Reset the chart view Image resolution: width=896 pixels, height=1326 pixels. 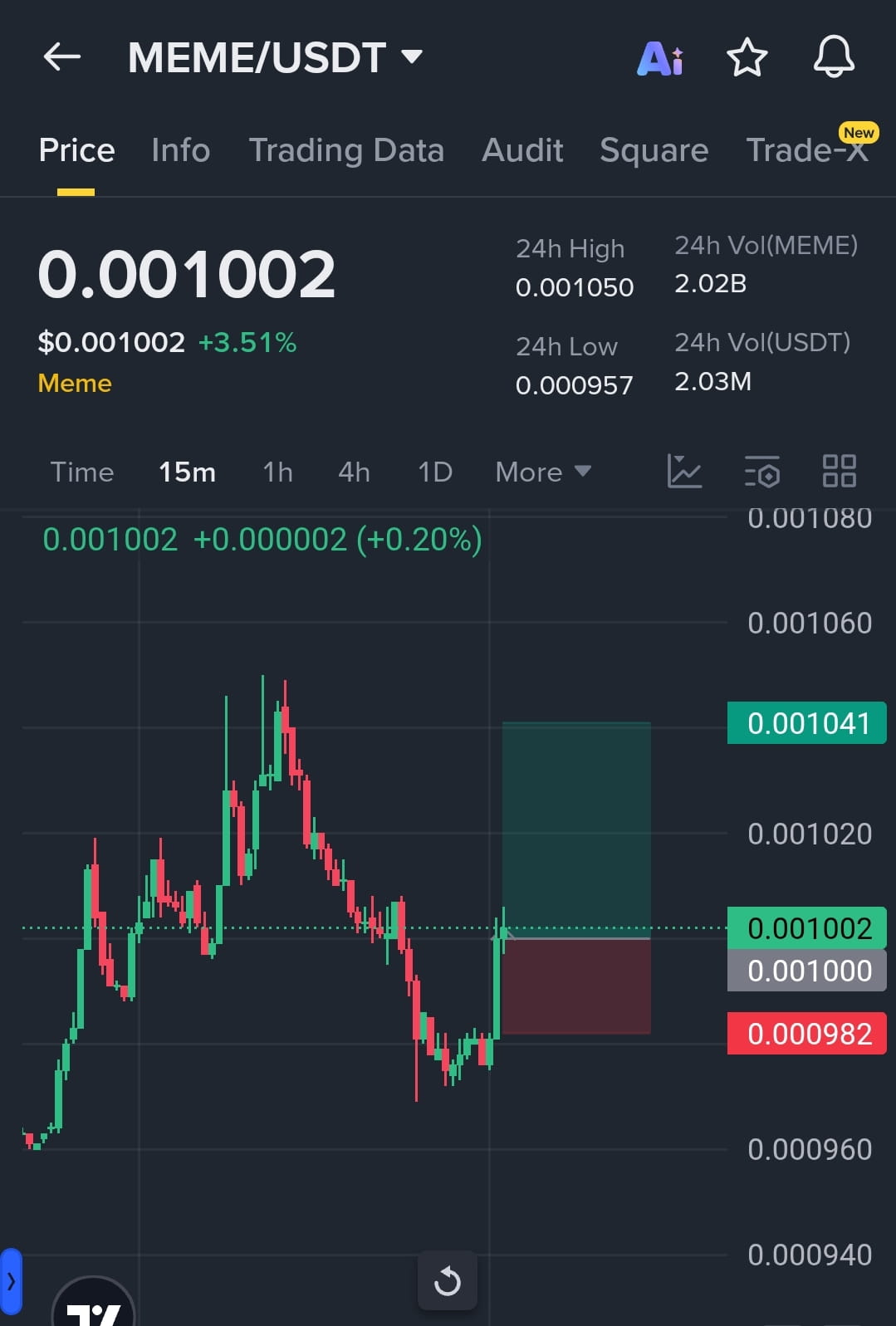tap(447, 1280)
